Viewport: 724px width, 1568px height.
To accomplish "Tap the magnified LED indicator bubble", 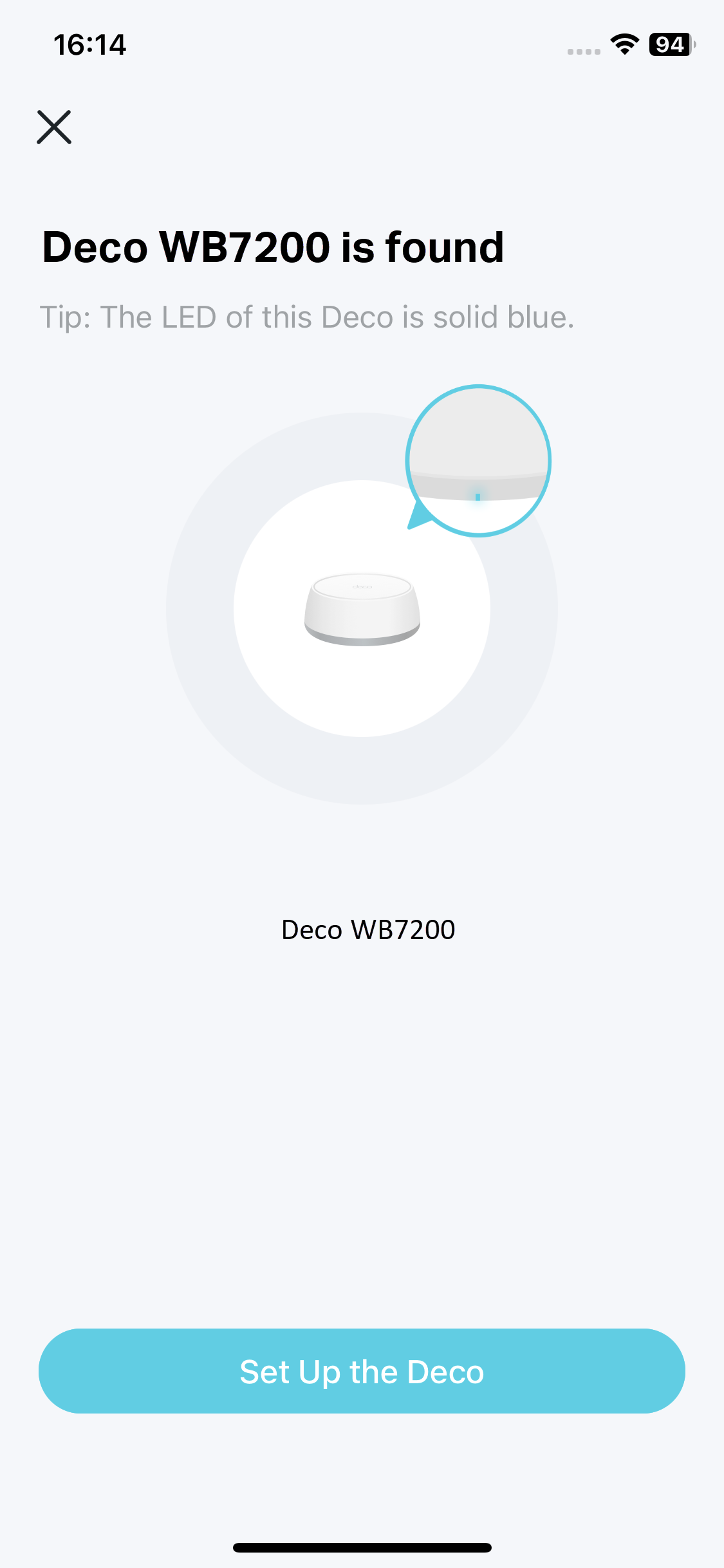I will click(479, 460).
